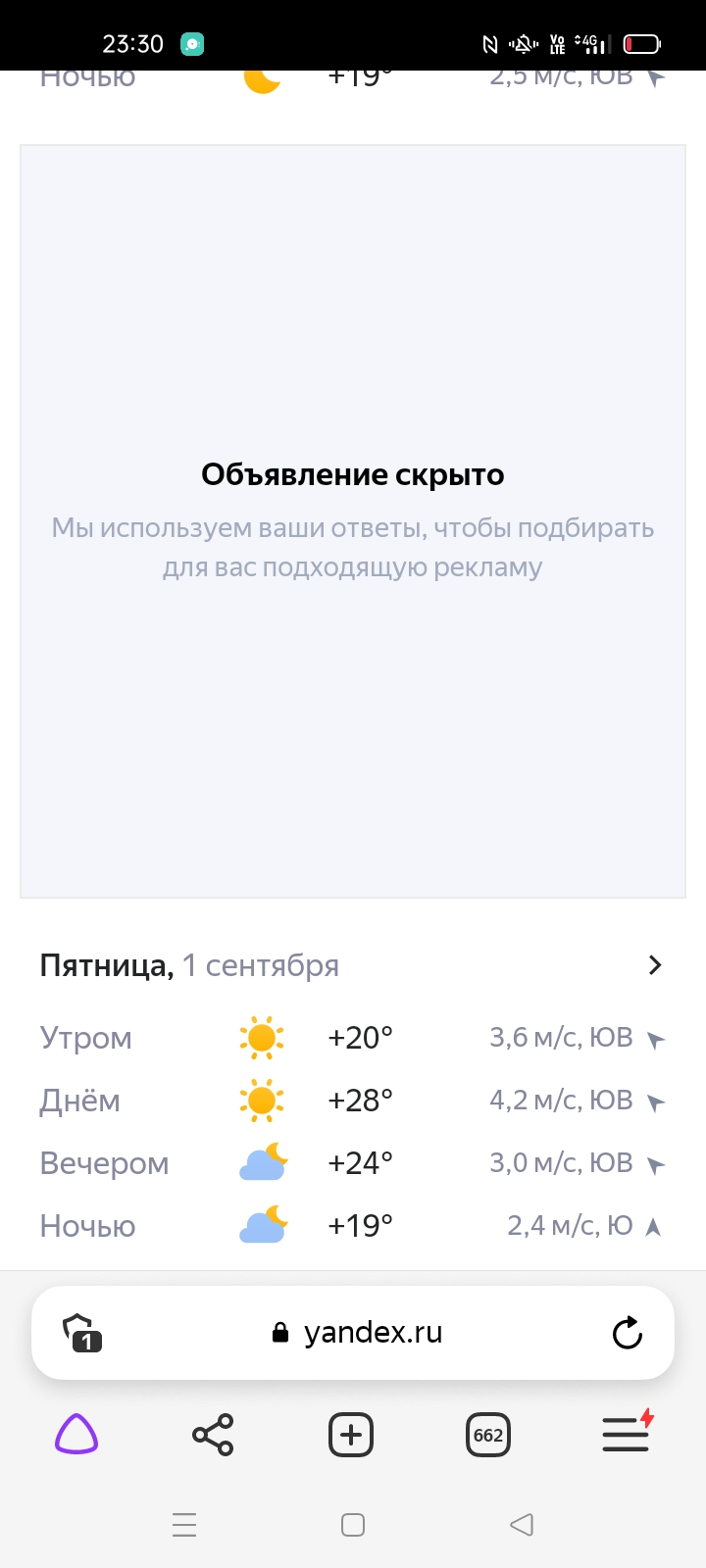
Task: Go to the home screen
Action: point(353,1525)
